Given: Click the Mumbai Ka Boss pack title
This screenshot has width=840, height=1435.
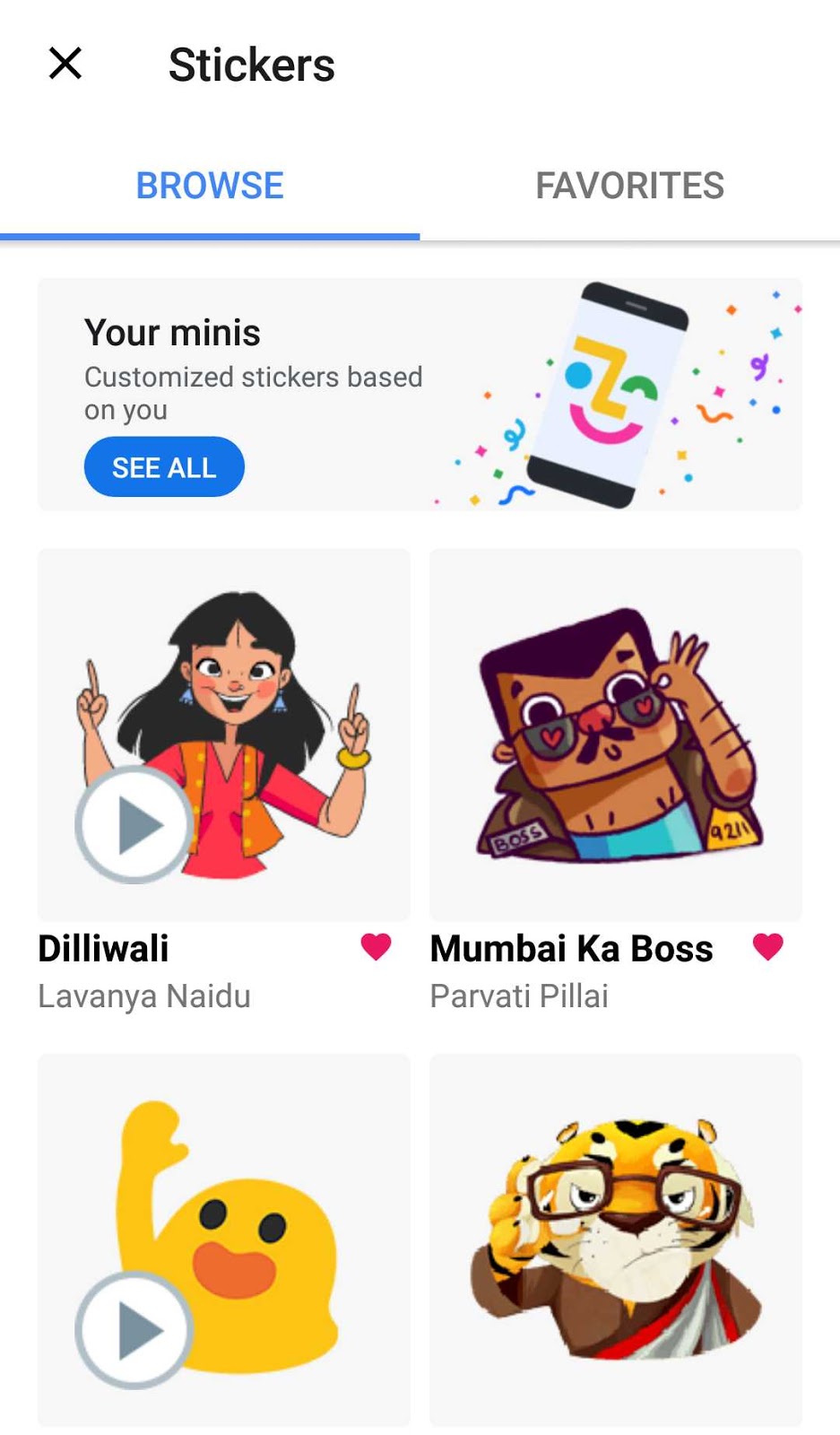Looking at the screenshot, I should click(x=571, y=948).
